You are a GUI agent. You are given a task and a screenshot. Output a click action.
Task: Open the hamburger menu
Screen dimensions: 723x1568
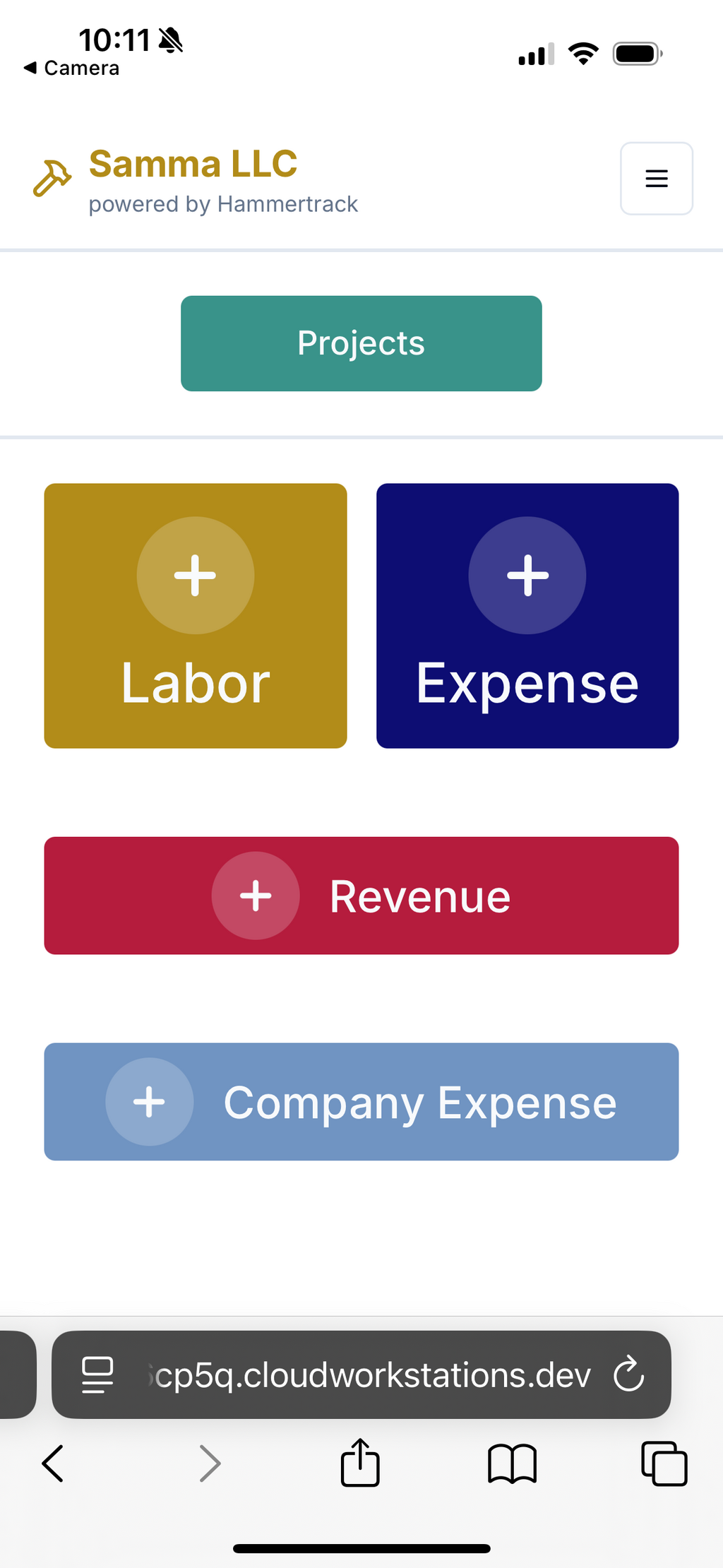[656, 179]
